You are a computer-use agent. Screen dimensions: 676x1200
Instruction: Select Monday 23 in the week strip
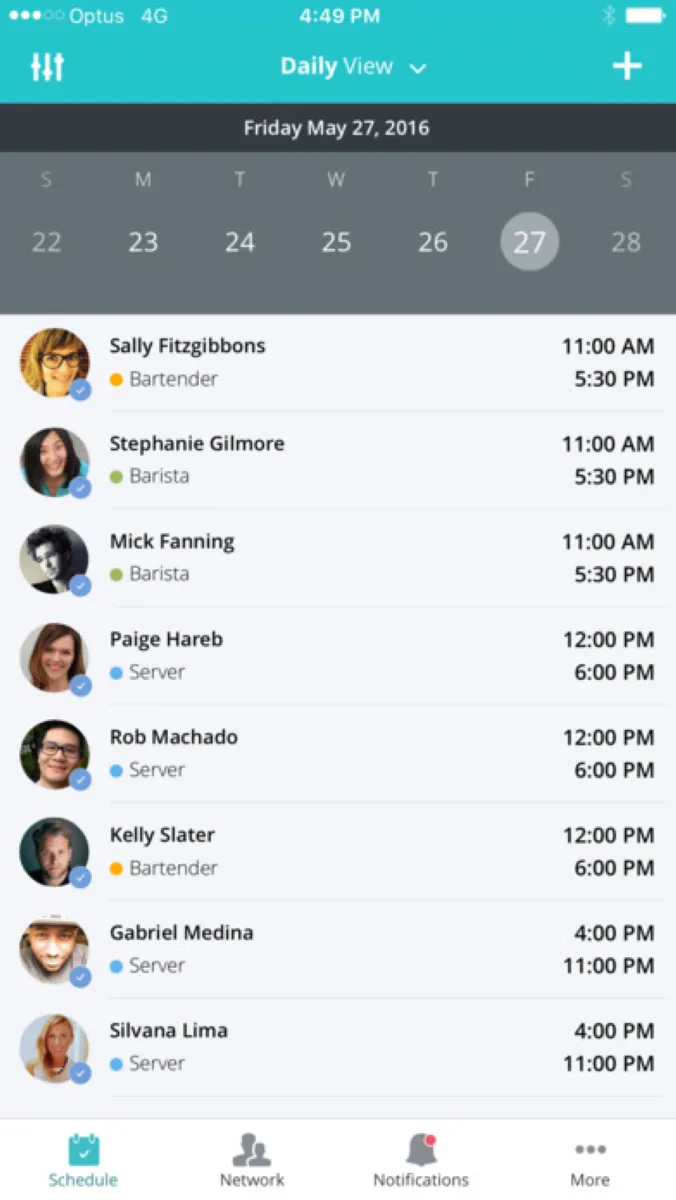tap(143, 241)
